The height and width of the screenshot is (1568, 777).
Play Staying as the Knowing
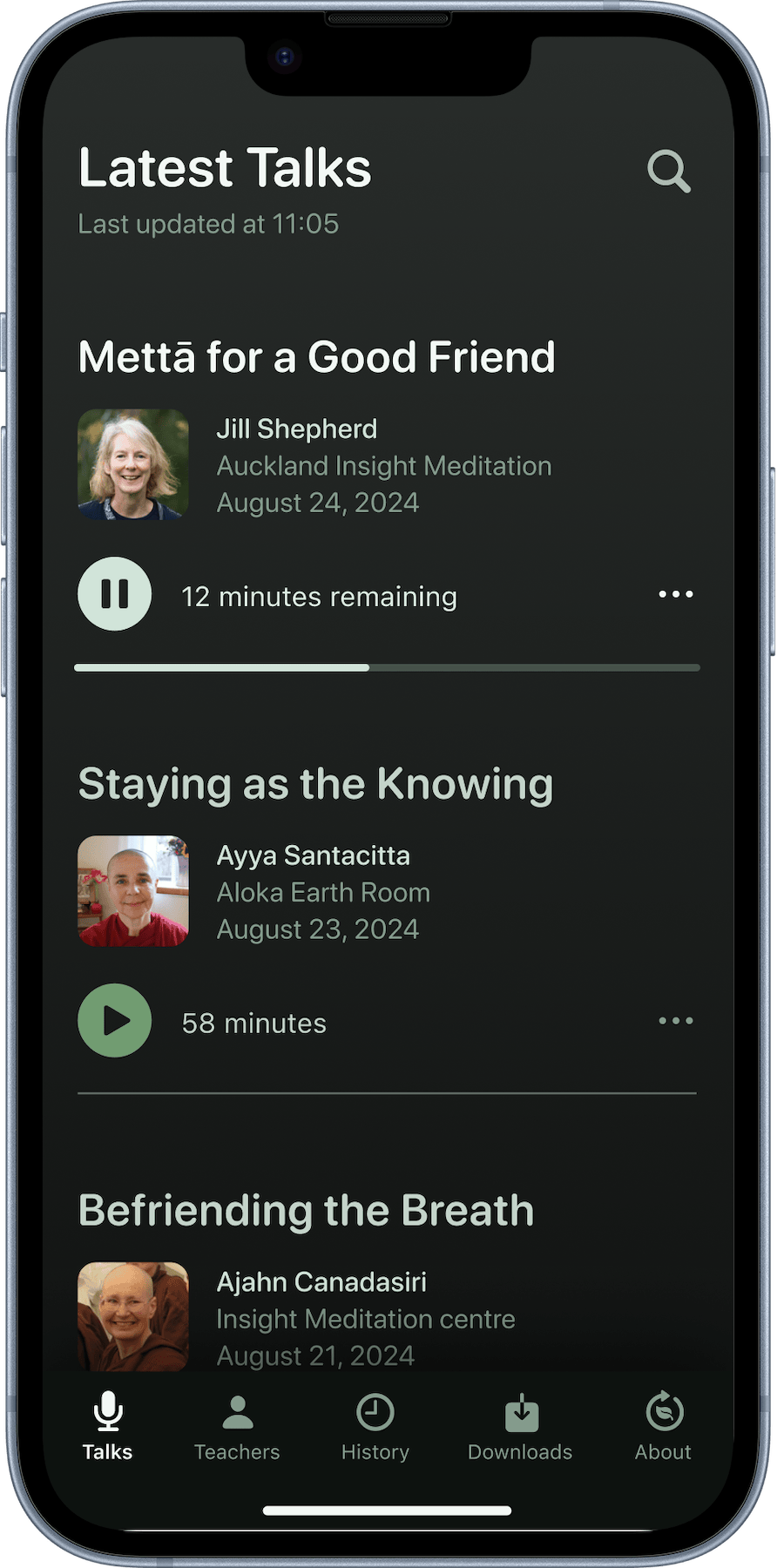(x=115, y=1021)
